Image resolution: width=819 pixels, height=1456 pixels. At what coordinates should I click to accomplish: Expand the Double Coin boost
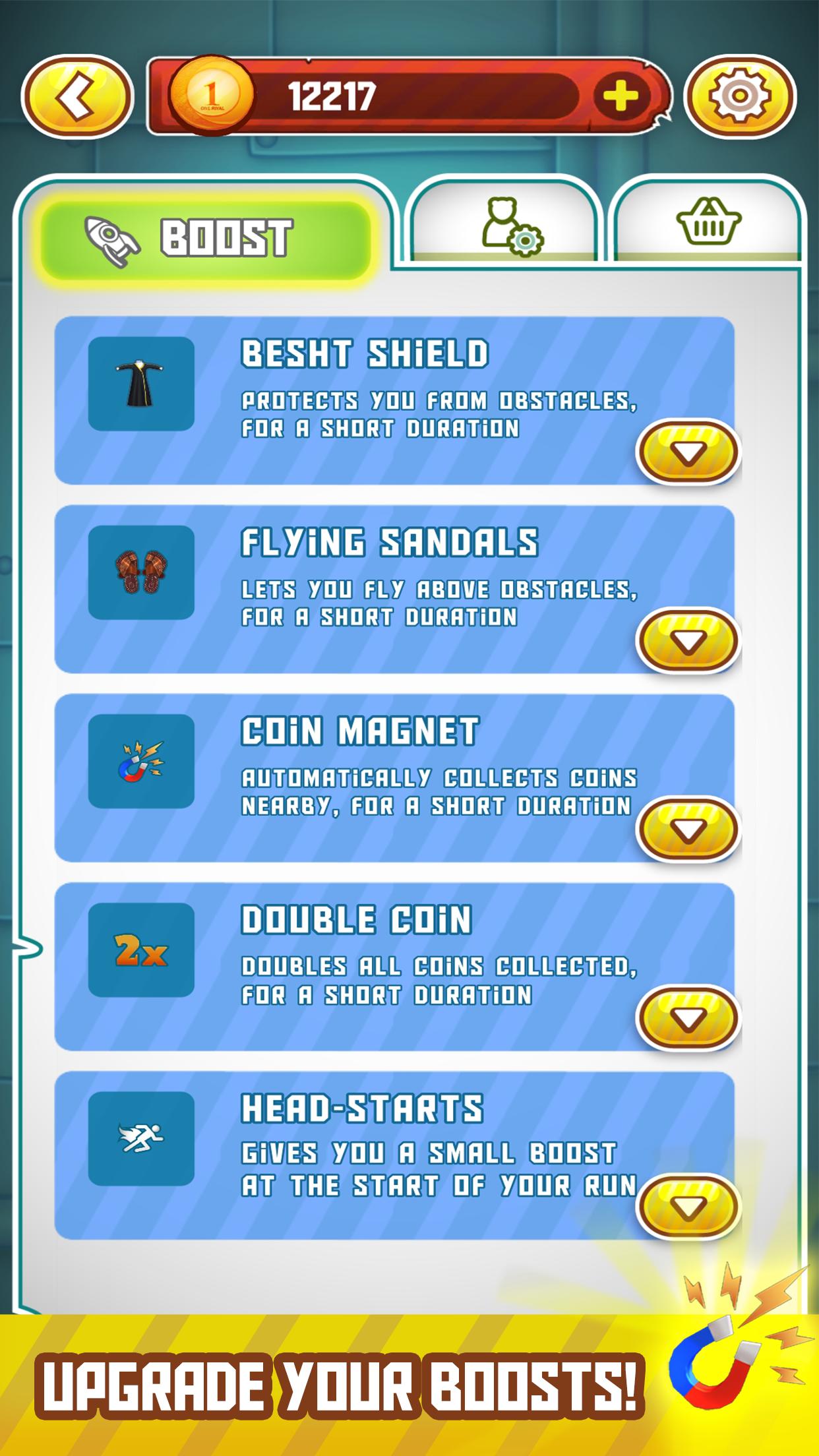pos(688,1018)
